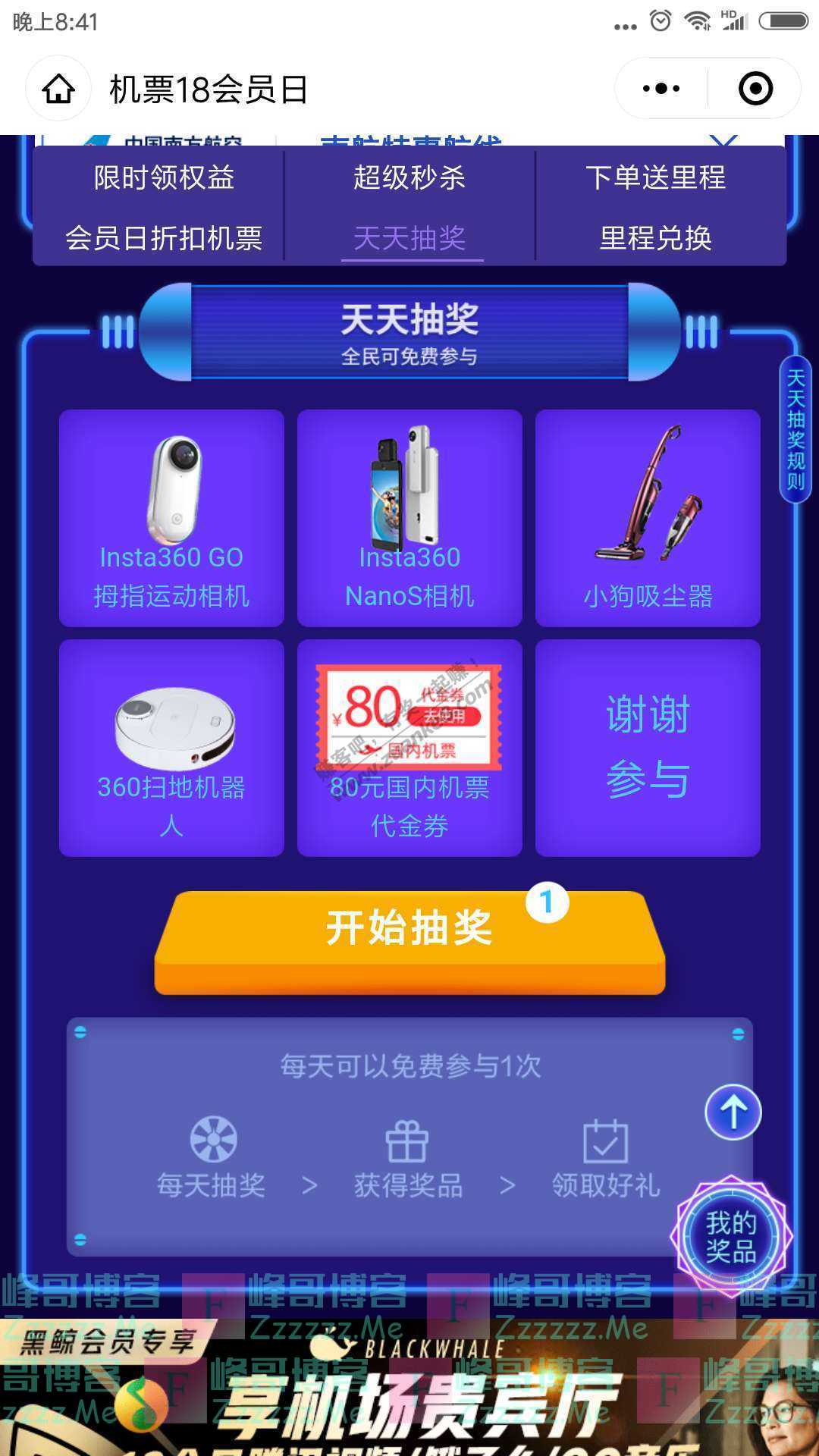The width and height of the screenshot is (819, 1456).
Task: Open the three-dot overflow menu
Action: coord(661,89)
